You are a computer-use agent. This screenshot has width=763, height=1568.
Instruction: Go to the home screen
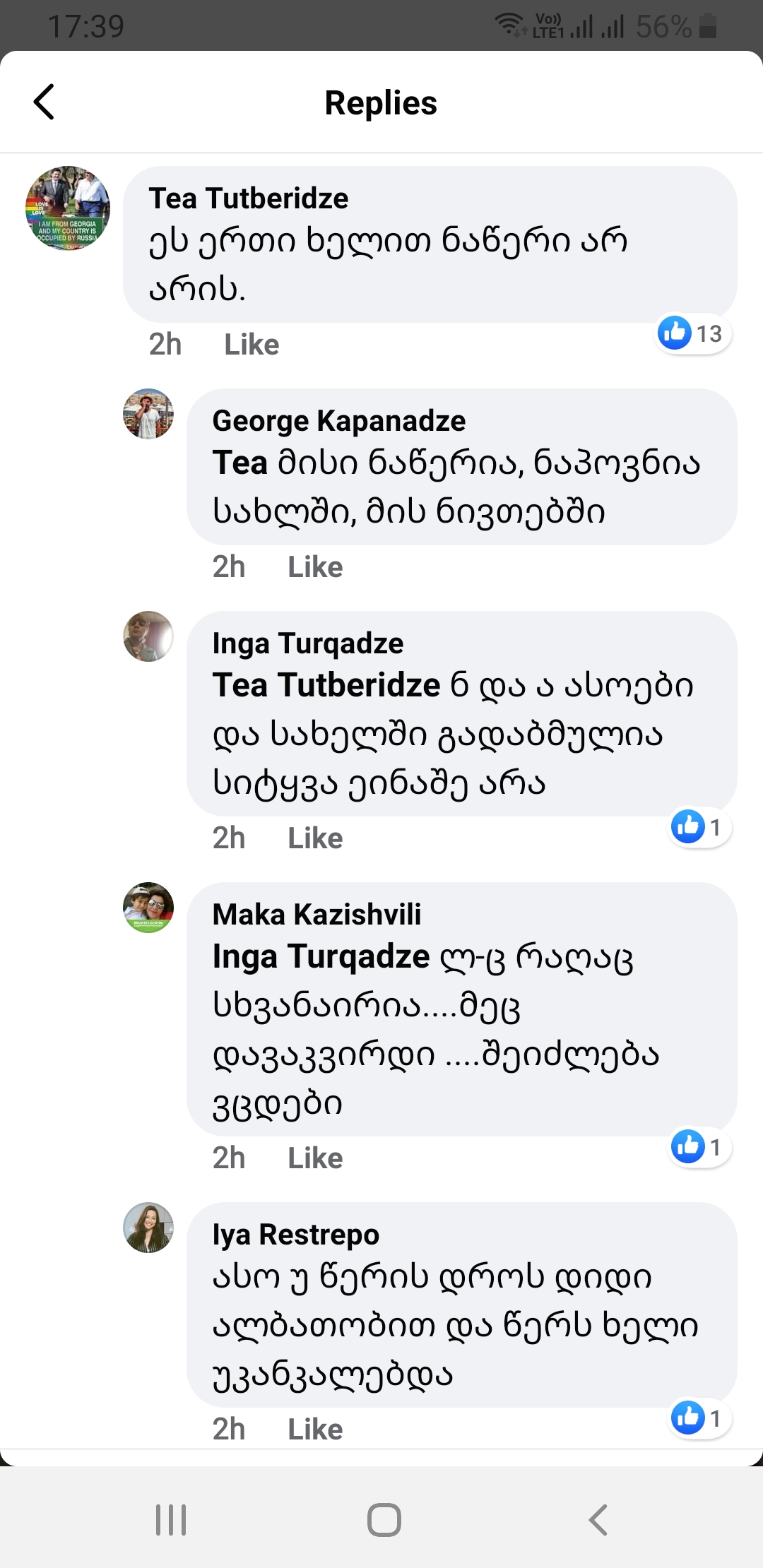pyautogui.click(x=384, y=1520)
